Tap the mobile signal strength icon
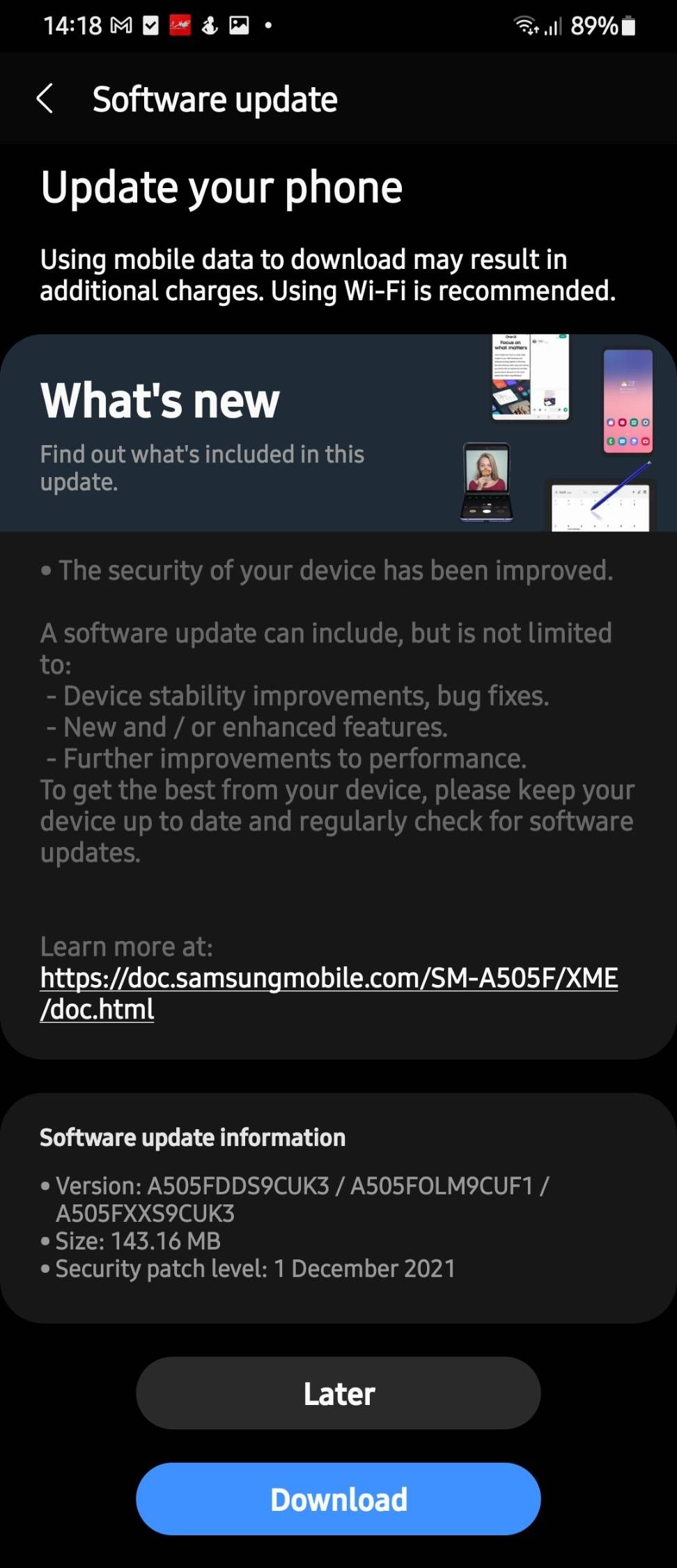This screenshot has width=677, height=1568. pyautogui.click(x=553, y=26)
